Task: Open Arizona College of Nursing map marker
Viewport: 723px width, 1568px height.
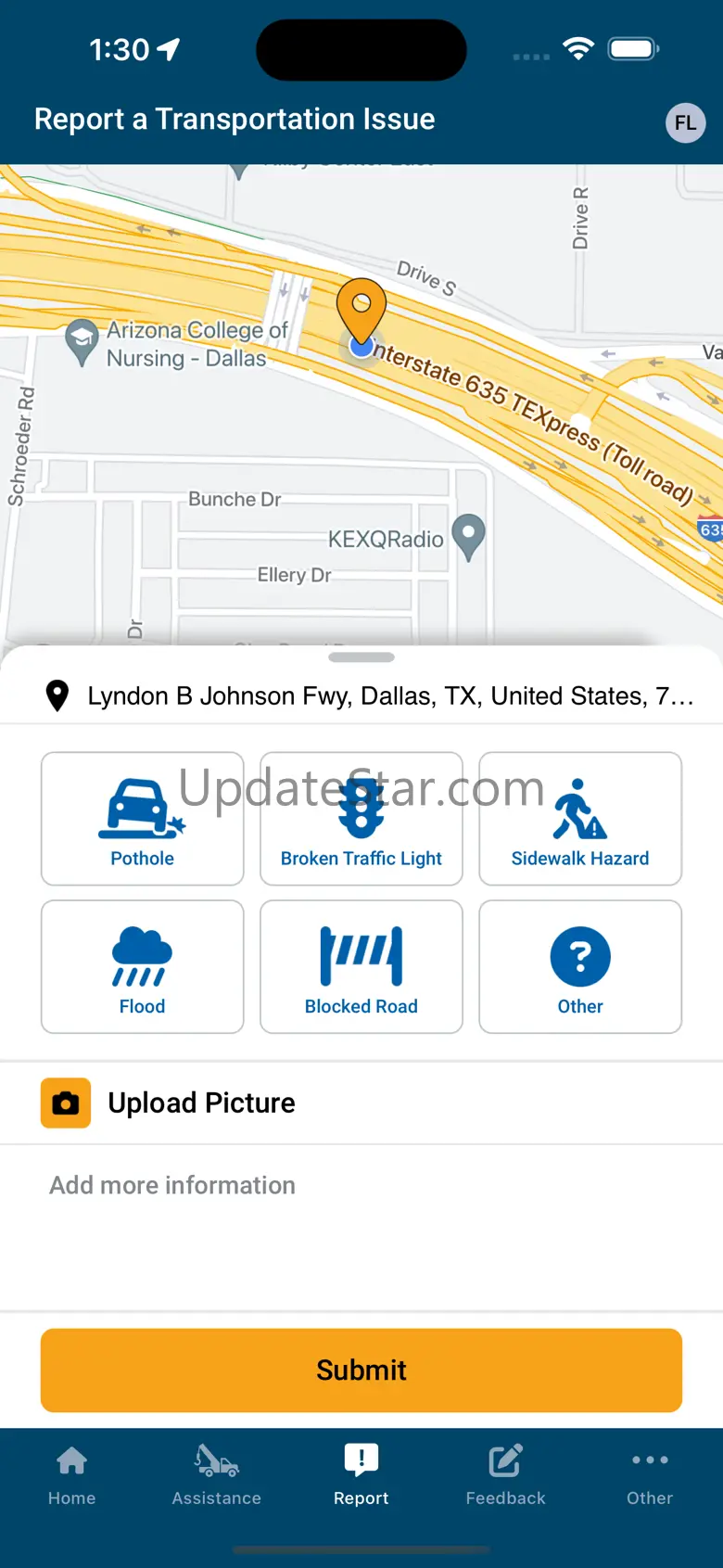Action: [x=82, y=342]
